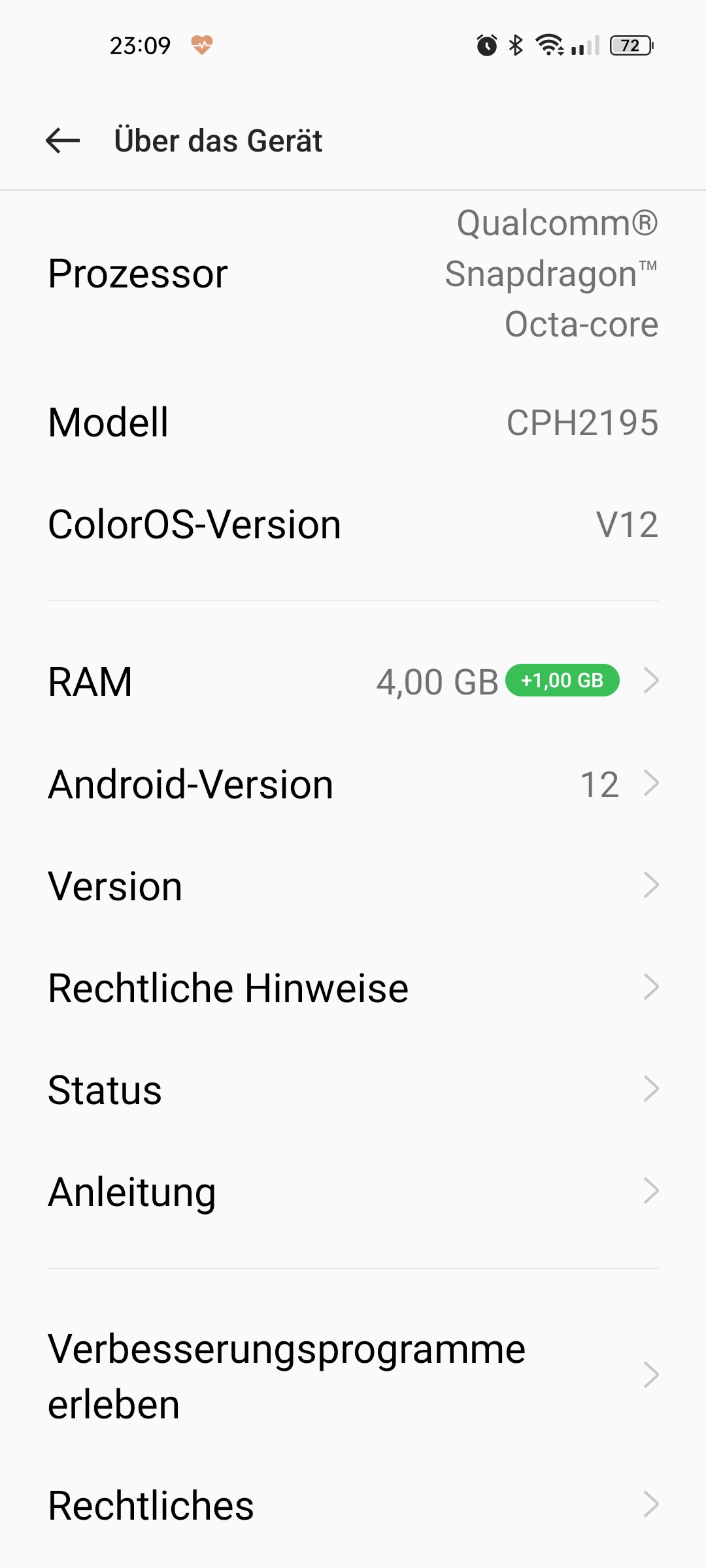Open the Android-Version row

point(353,784)
